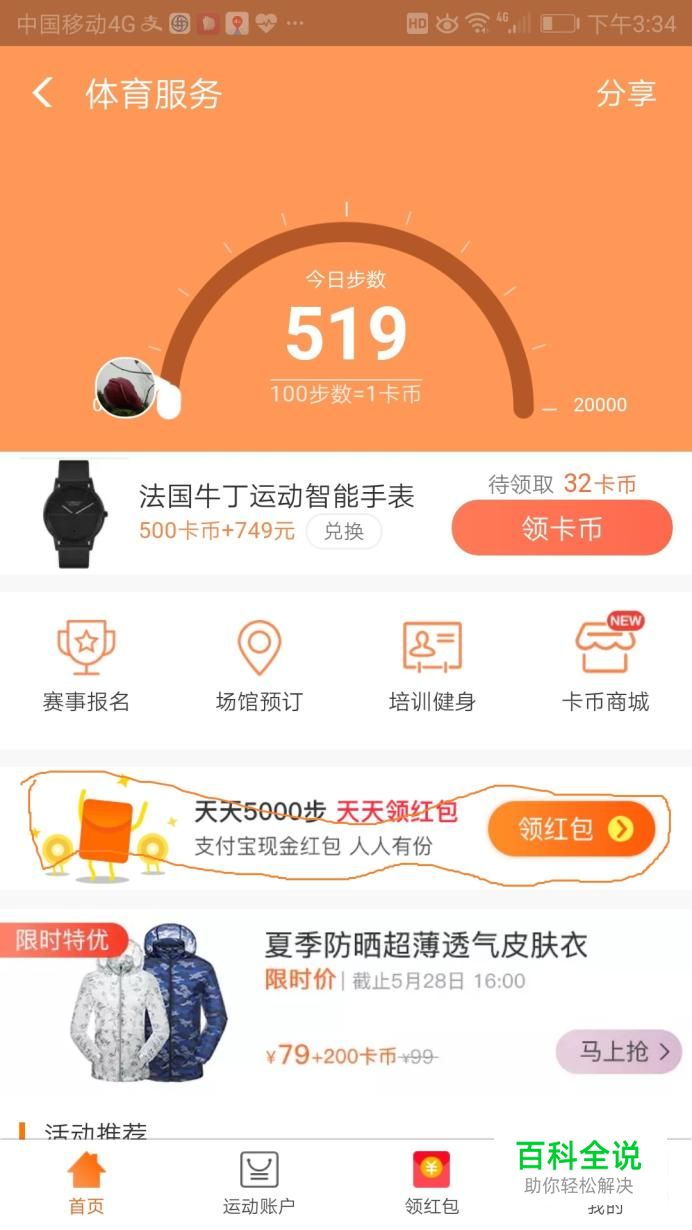
Task: Tap 分享 to share this page
Action: pos(626,93)
